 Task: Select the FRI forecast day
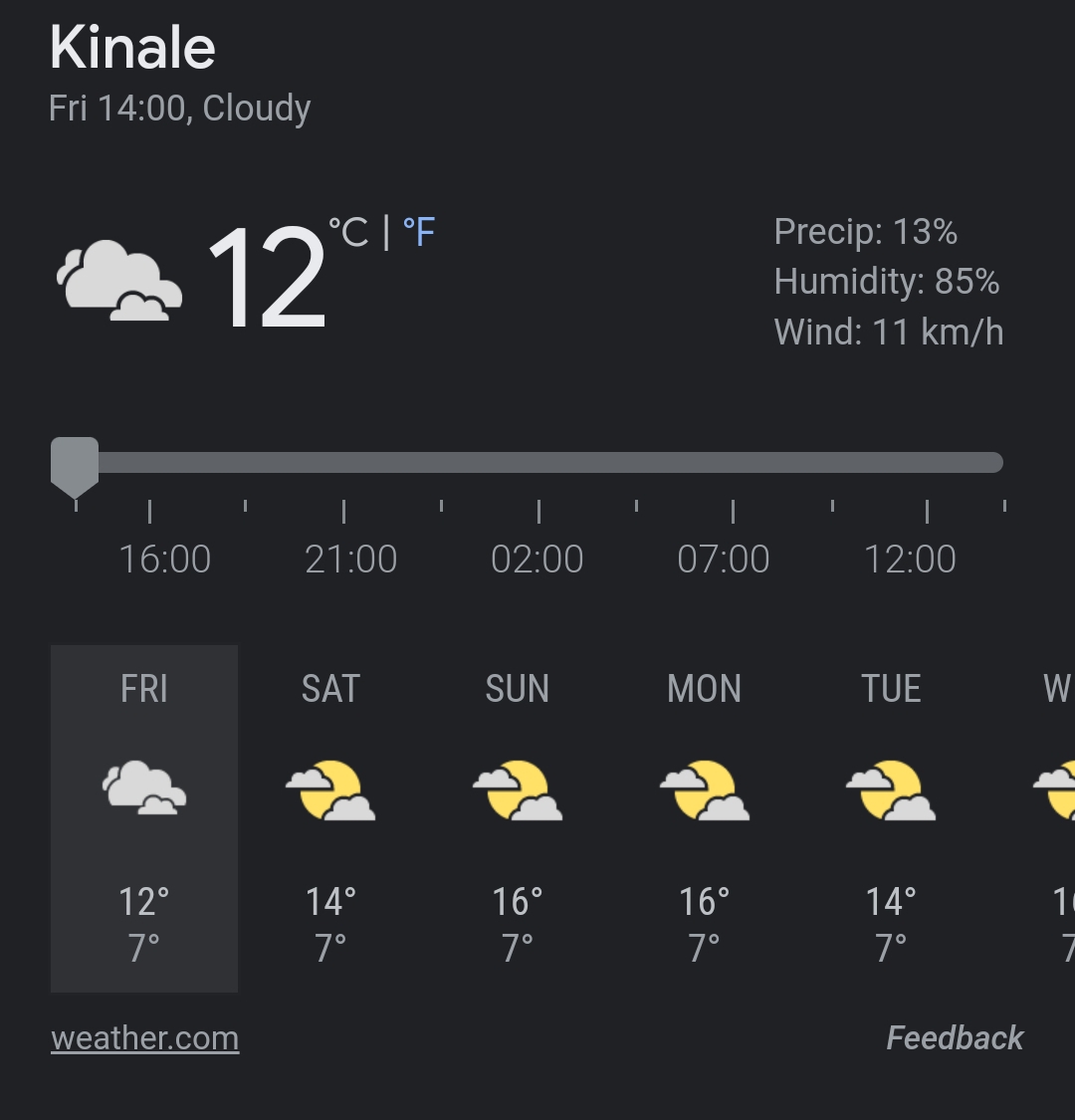(144, 816)
